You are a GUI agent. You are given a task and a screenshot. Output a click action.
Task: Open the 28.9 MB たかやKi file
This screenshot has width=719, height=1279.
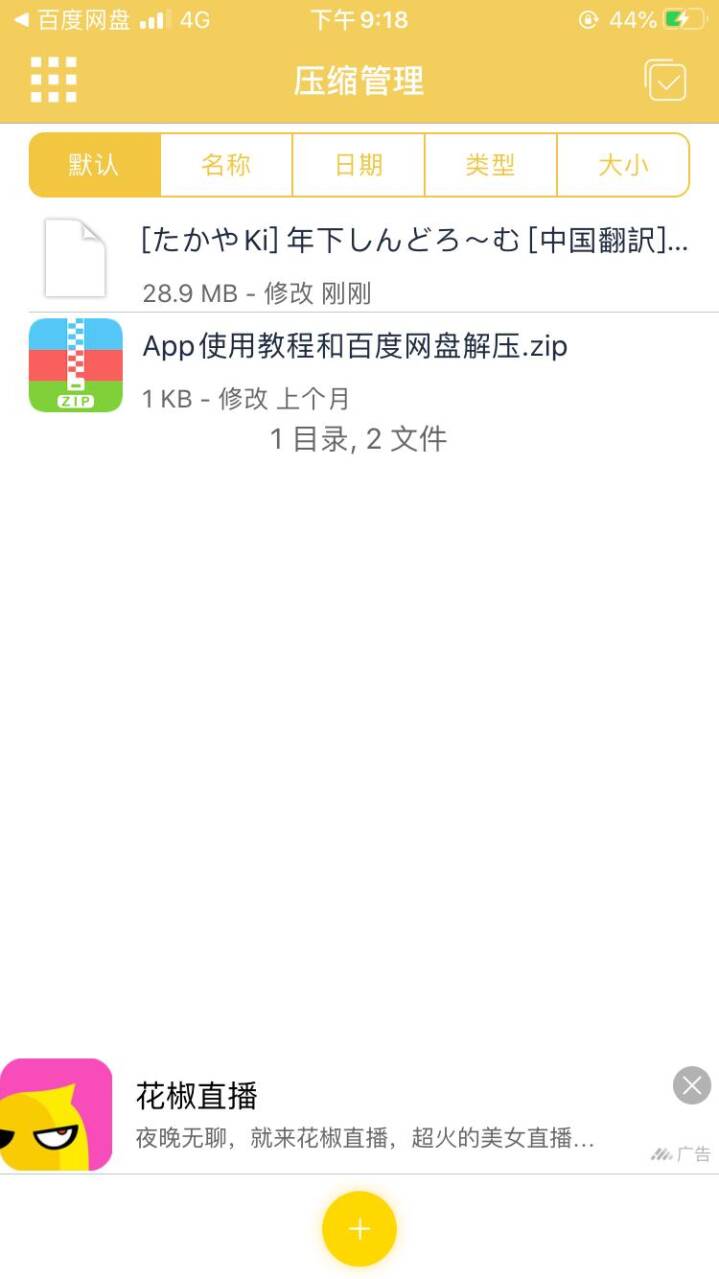pyautogui.click(x=400, y=262)
